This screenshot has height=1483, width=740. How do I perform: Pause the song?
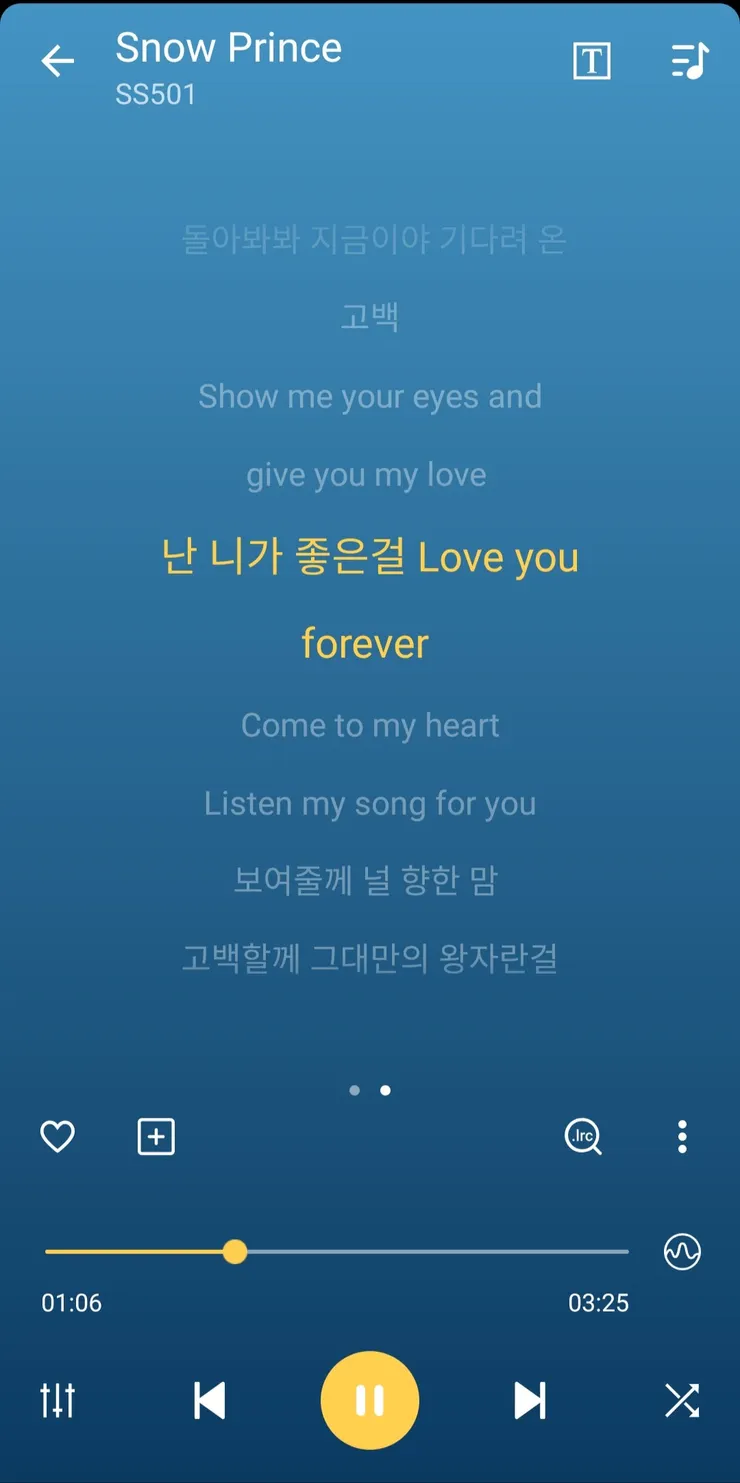(370, 1400)
